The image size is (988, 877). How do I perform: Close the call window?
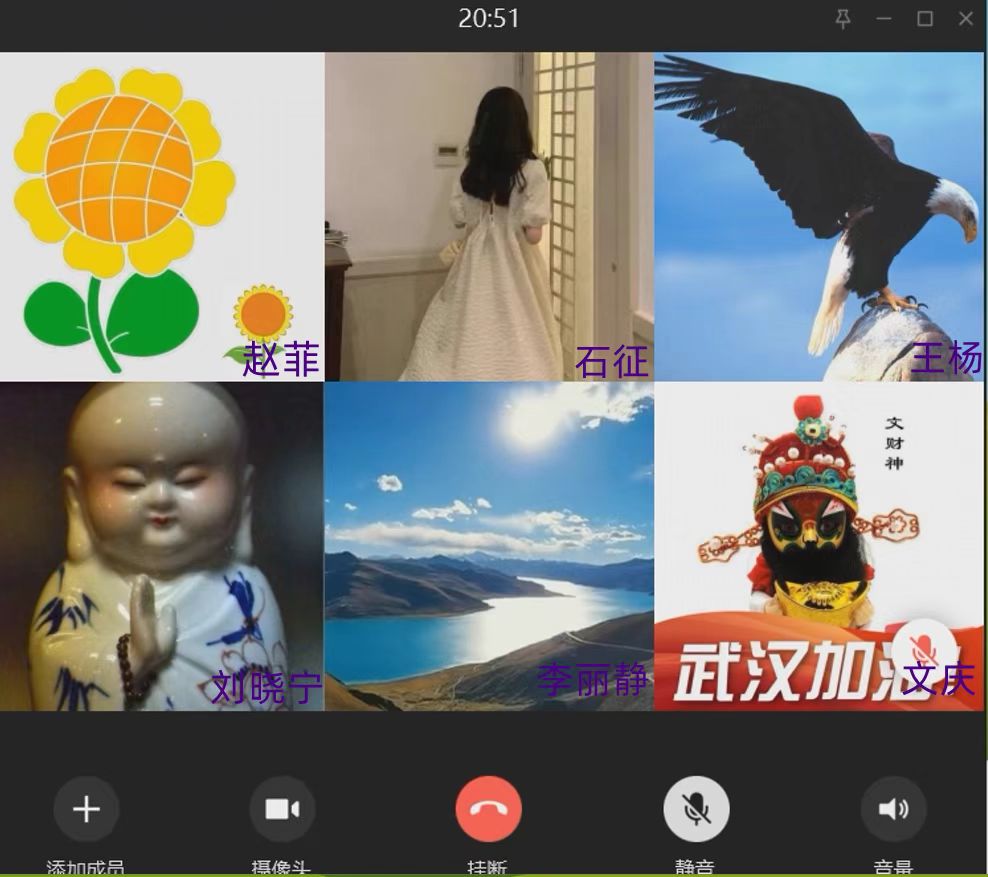966,19
